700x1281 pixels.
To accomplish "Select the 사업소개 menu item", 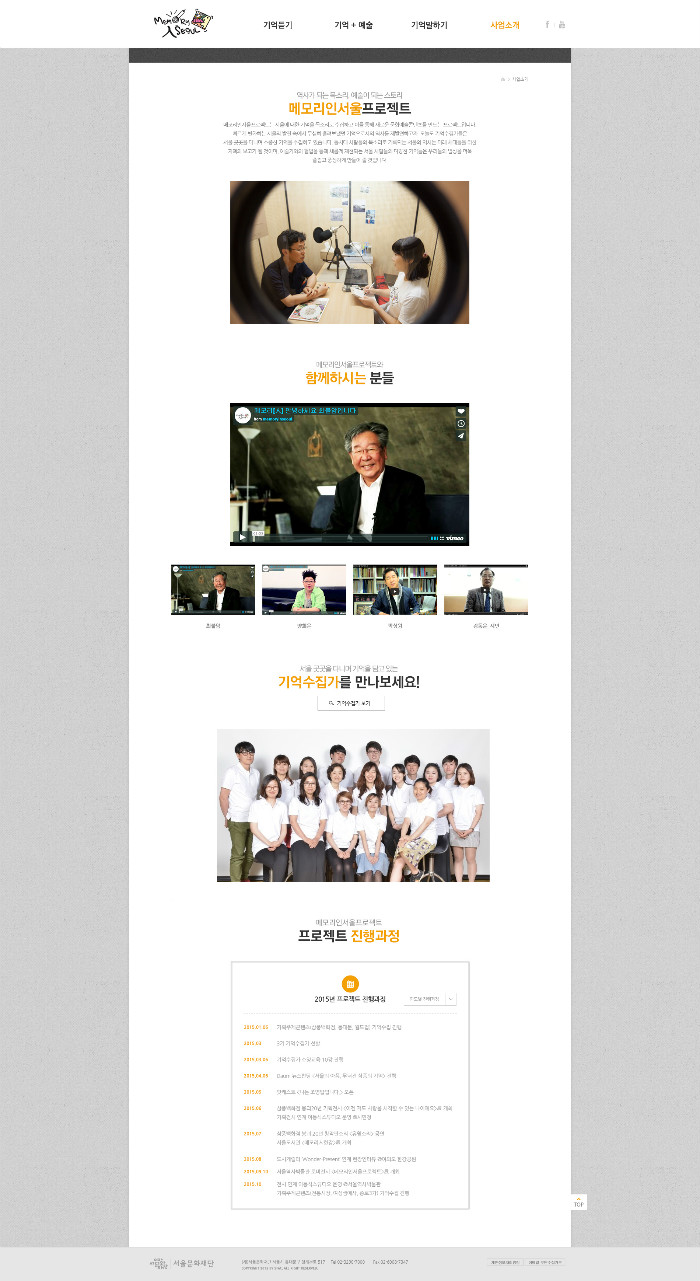I will (505, 25).
